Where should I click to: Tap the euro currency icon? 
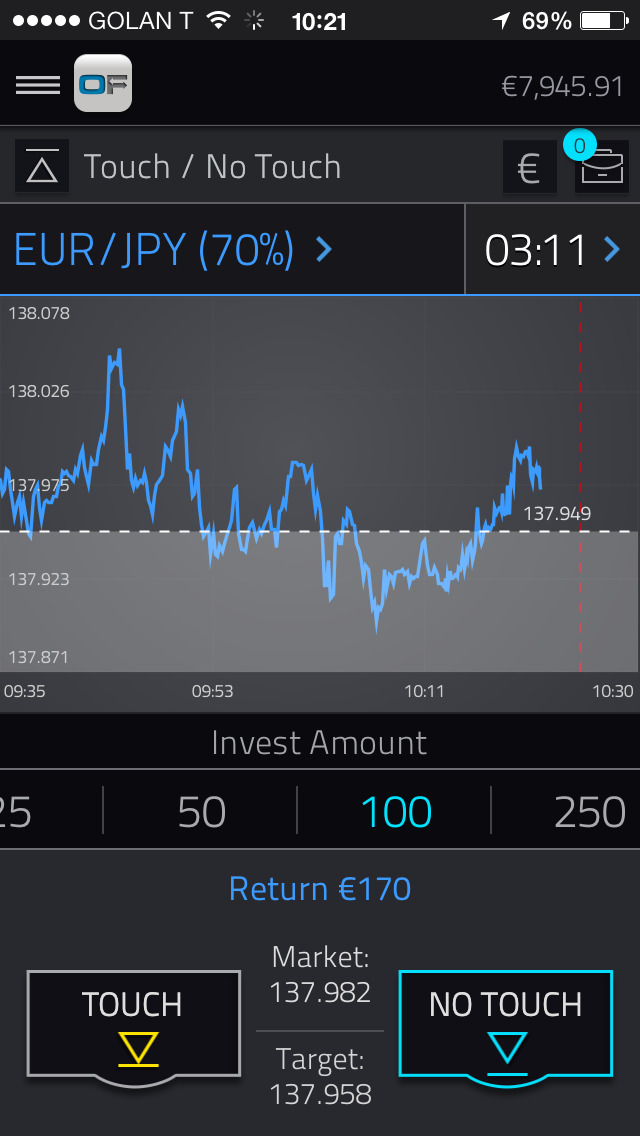tap(529, 168)
